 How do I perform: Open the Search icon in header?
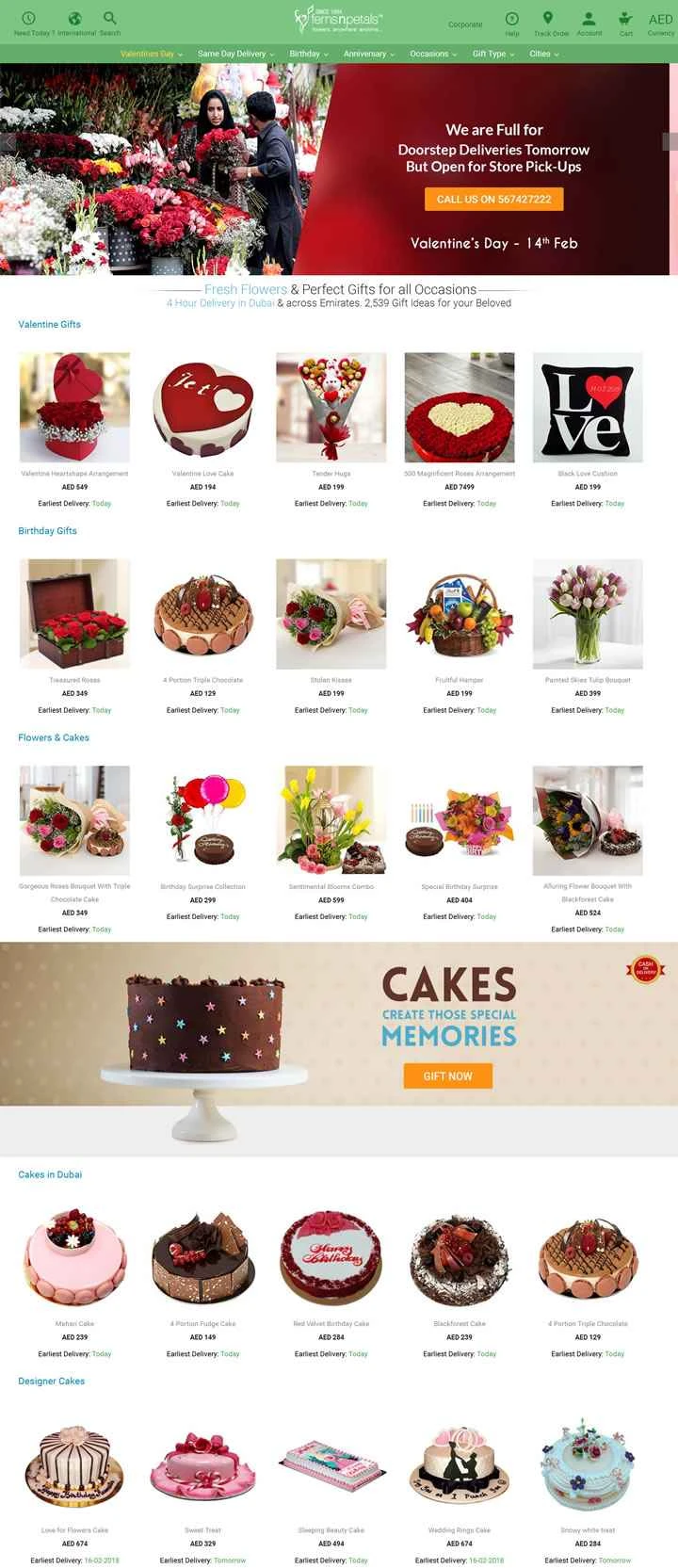pos(110,21)
